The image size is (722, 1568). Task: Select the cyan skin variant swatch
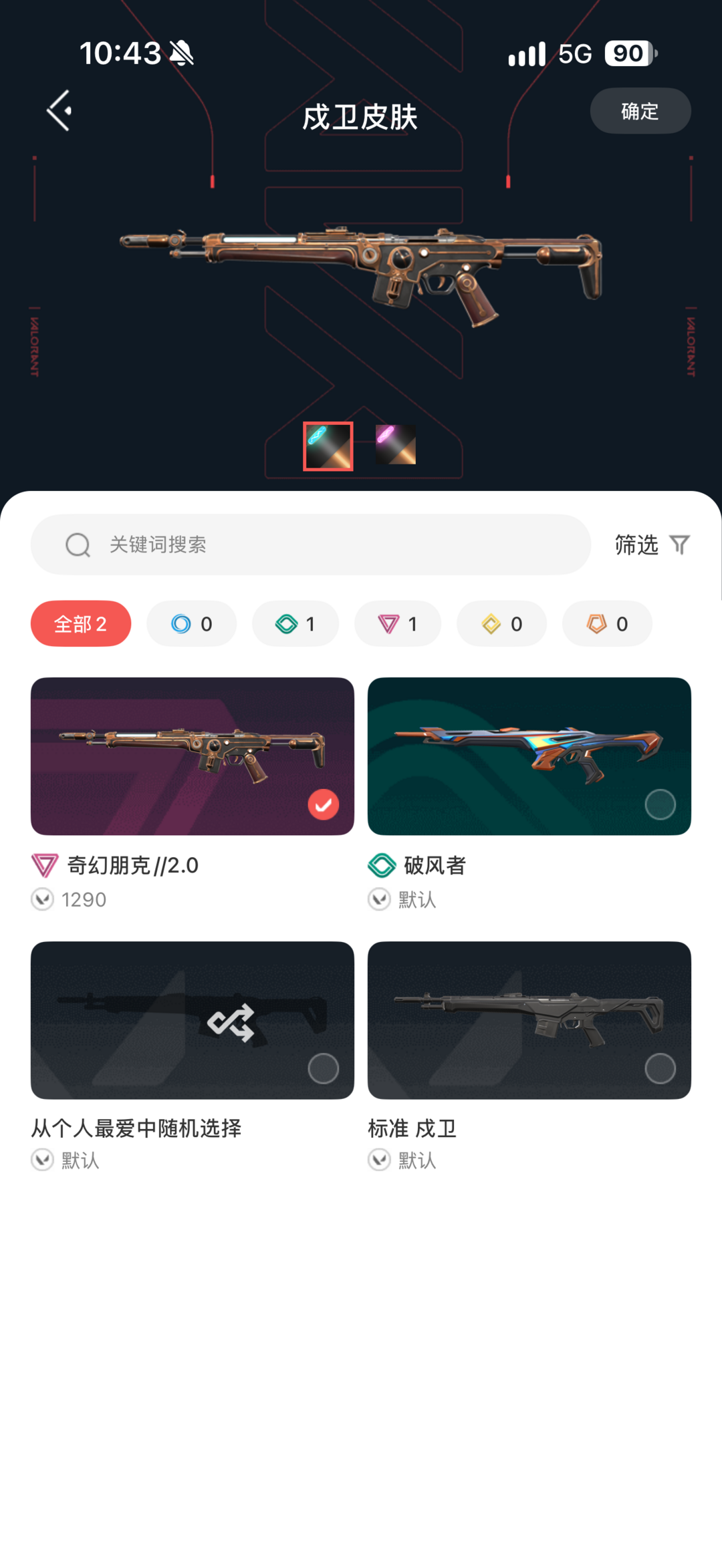[x=328, y=446]
